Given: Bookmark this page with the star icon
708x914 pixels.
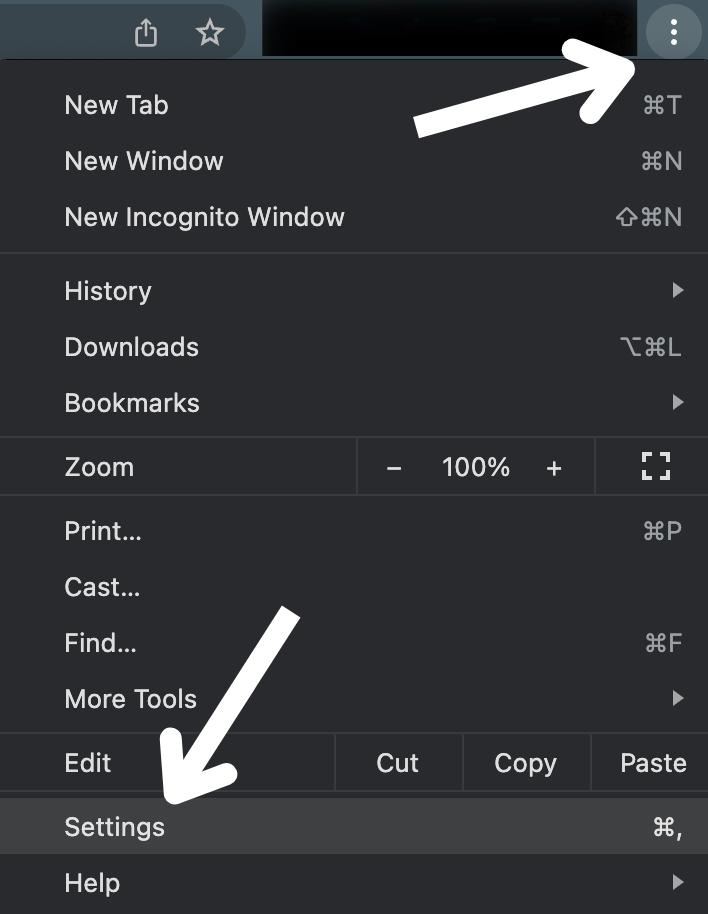Looking at the screenshot, I should coord(209,33).
